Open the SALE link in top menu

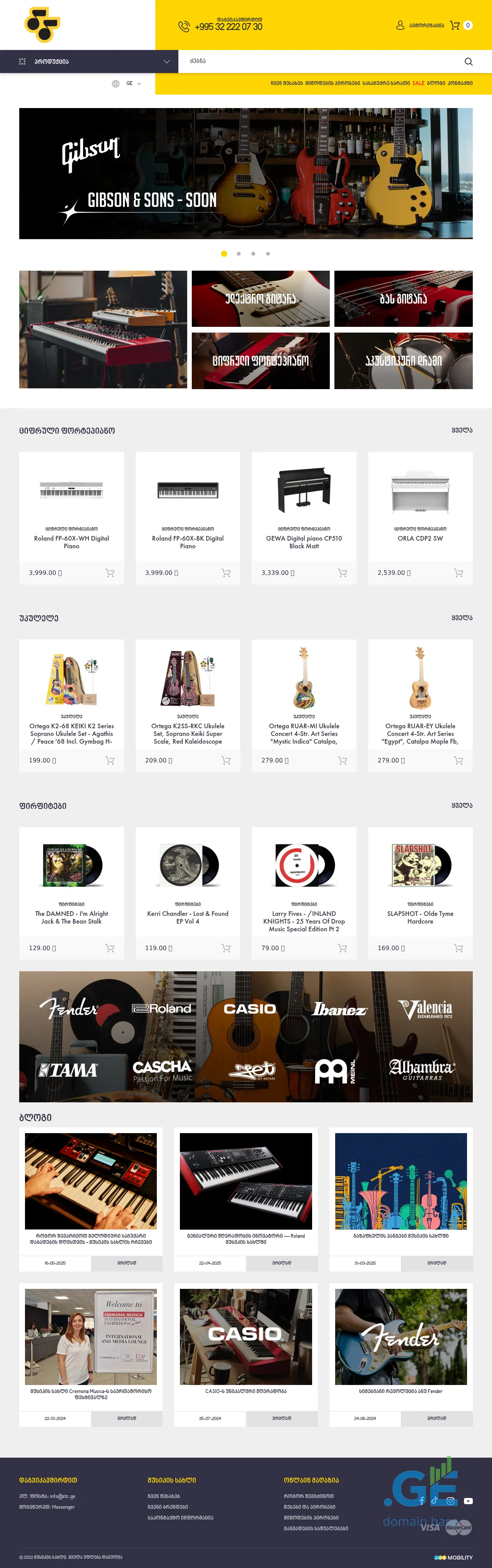click(418, 83)
